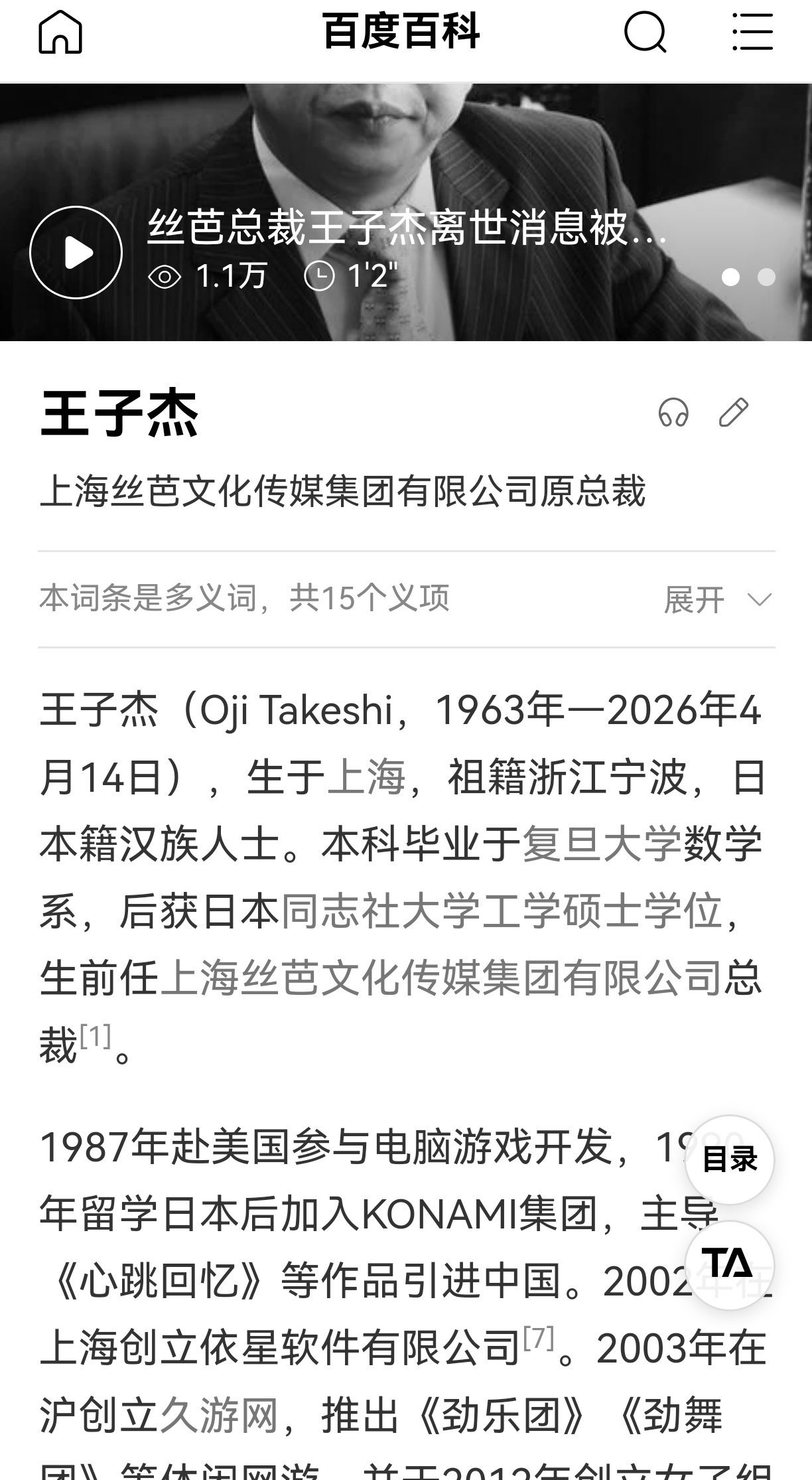Open the 上海 link
The width and height of the screenshot is (812, 1480).
pos(366,777)
